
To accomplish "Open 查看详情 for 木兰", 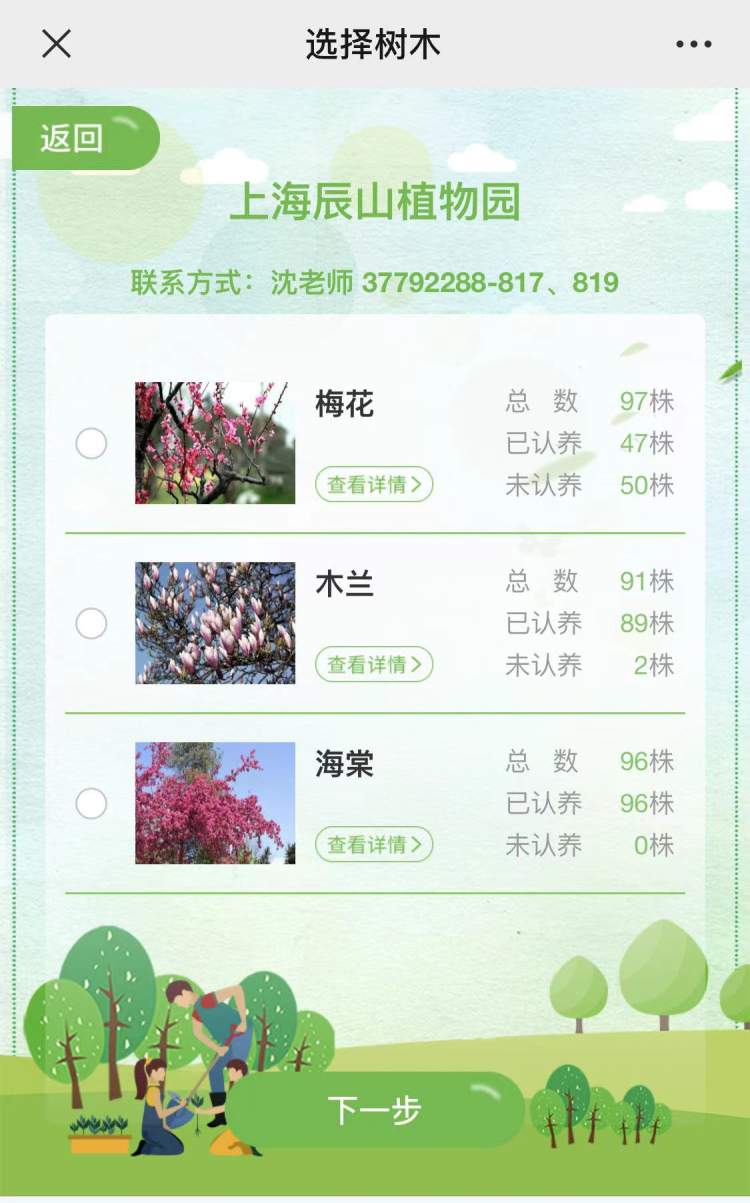I will tap(374, 664).
